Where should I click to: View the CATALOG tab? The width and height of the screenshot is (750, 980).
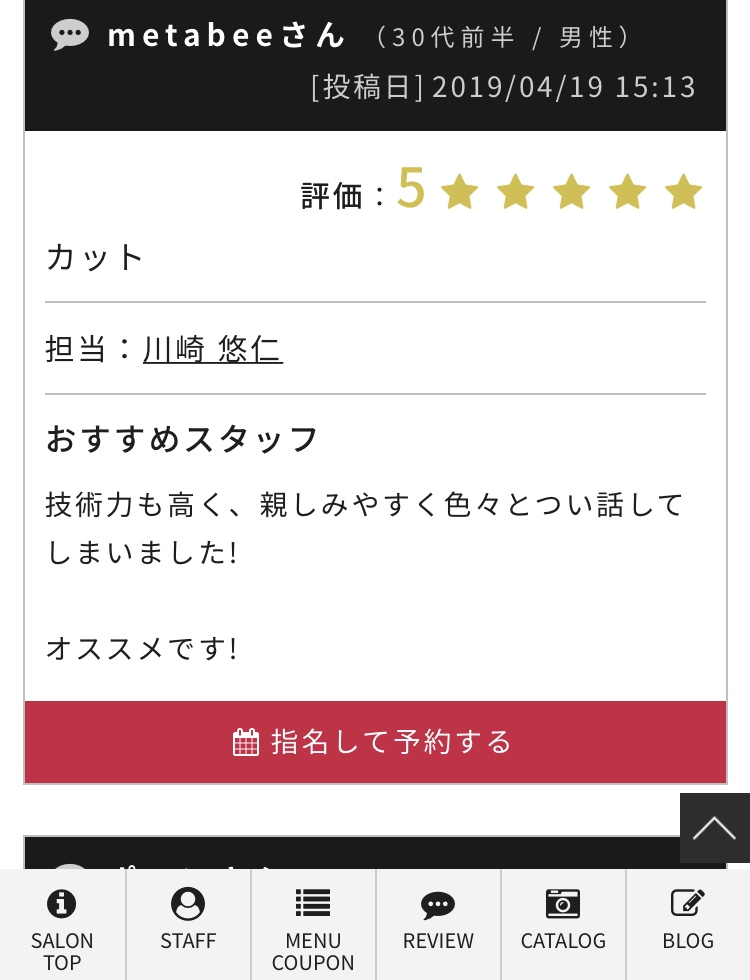coord(563,924)
